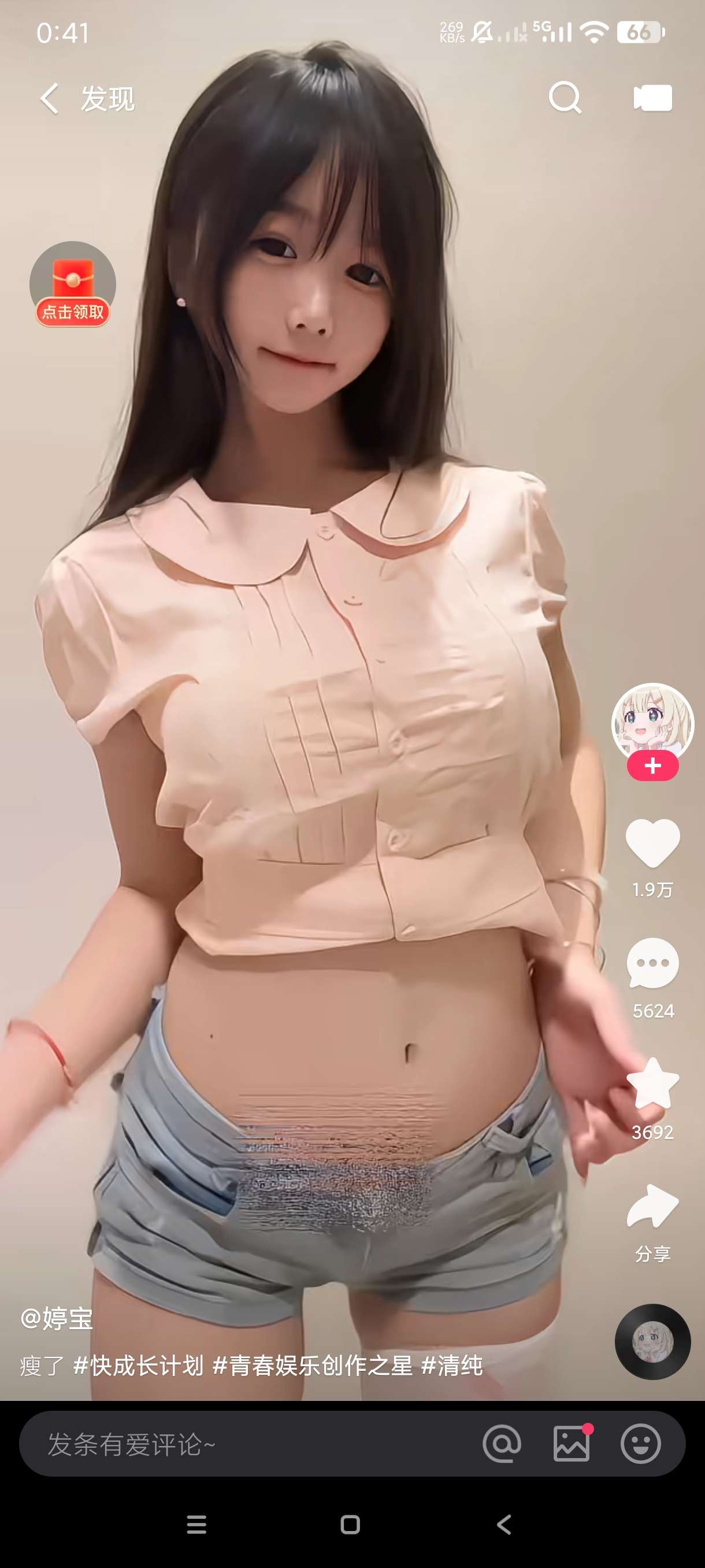
Task: Add this video to favorites with star
Action: click(x=652, y=1084)
